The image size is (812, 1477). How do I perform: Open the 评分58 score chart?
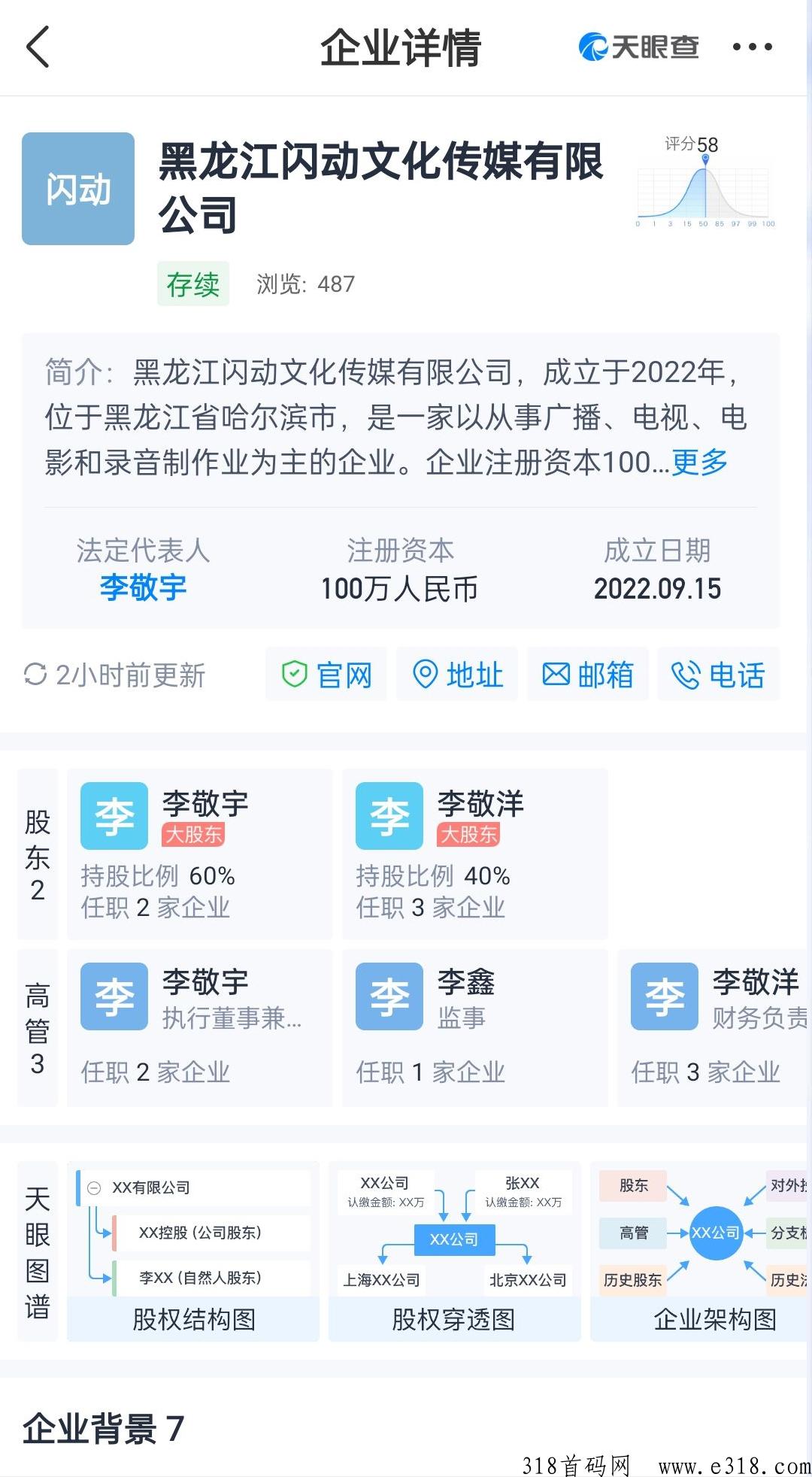click(x=705, y=182)
